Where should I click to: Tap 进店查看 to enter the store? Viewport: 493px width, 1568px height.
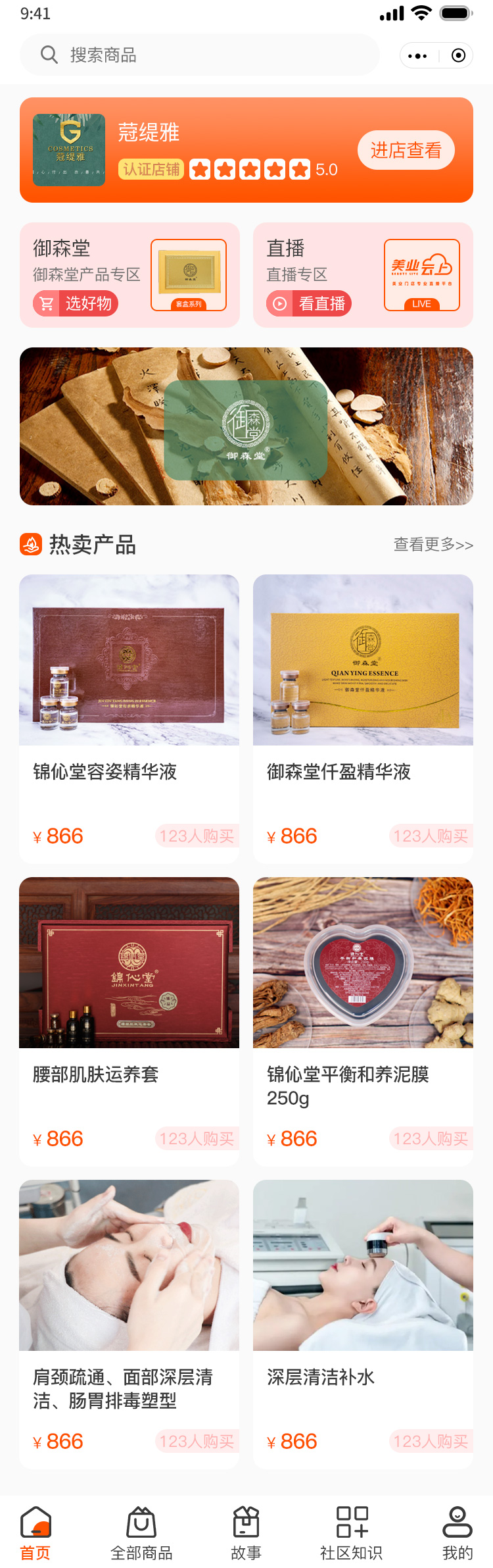tap(406, 150)
